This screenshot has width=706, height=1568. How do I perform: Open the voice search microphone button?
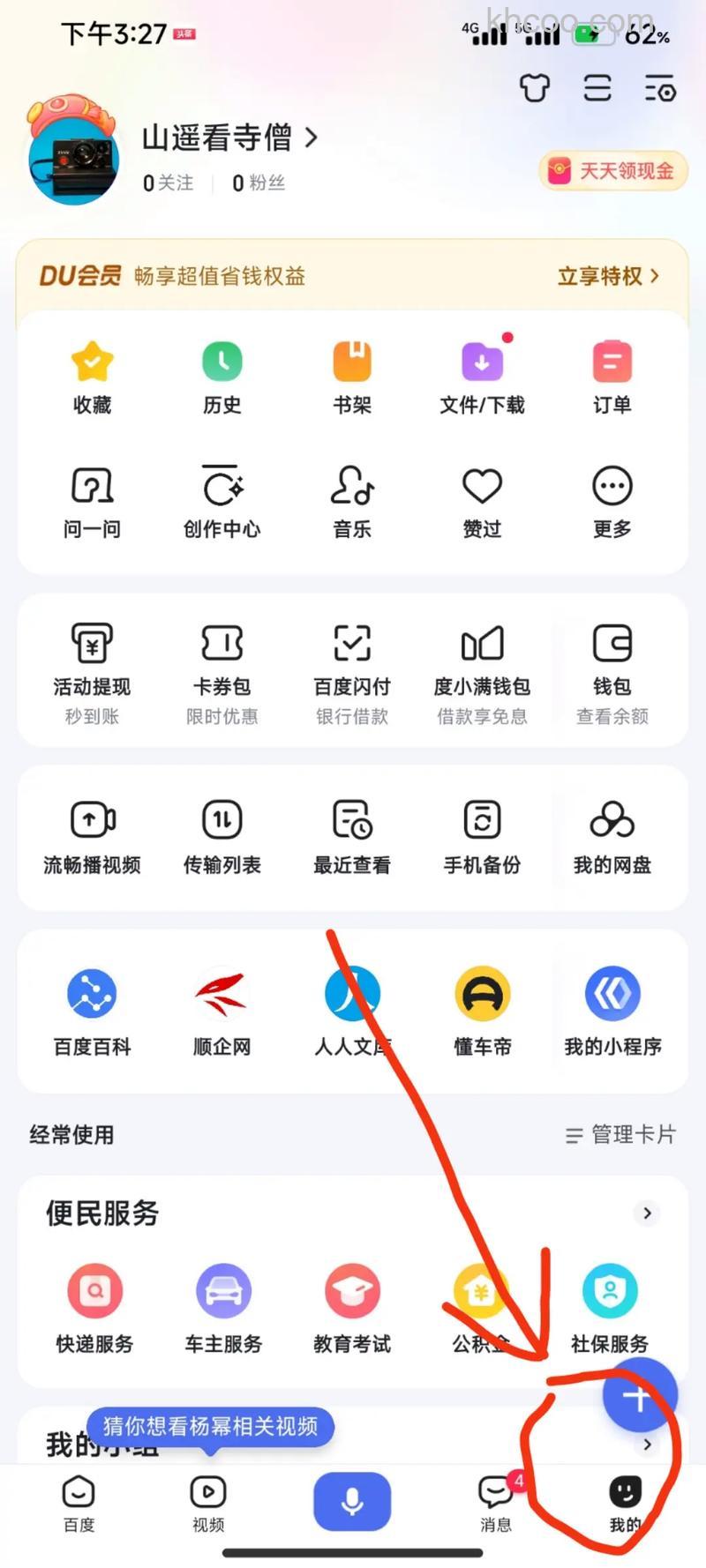(352, 1499)
